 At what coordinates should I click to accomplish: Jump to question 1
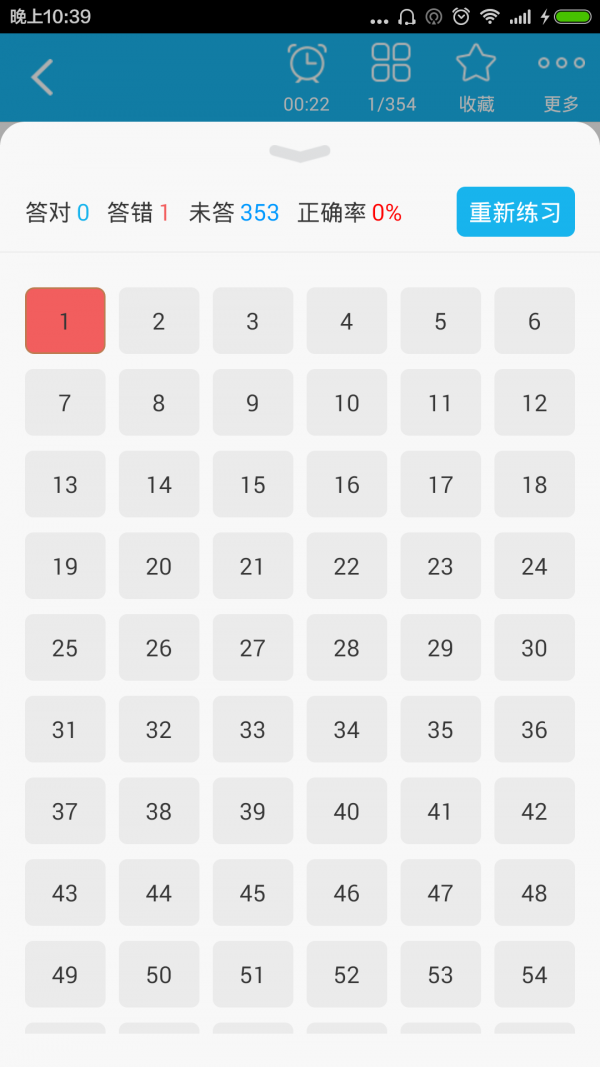pyautogui.click(x=65, y=321)
